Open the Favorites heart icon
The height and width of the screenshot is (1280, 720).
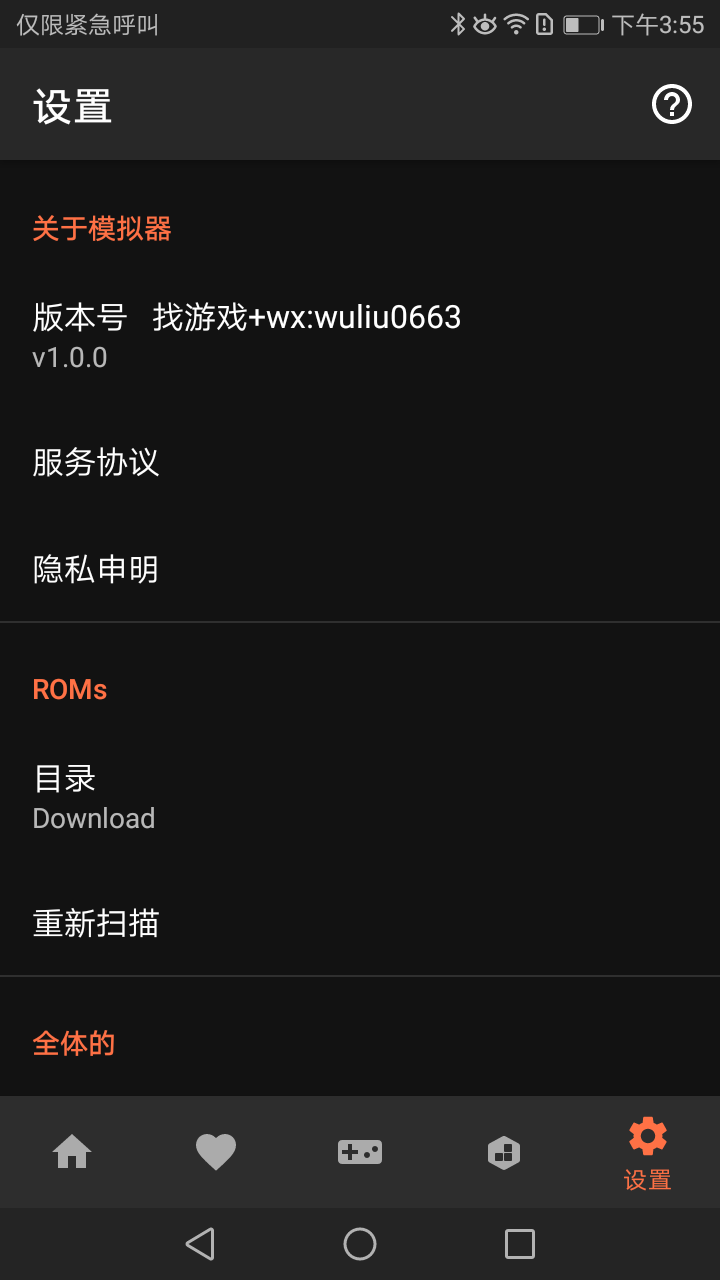pos(216,1152)
